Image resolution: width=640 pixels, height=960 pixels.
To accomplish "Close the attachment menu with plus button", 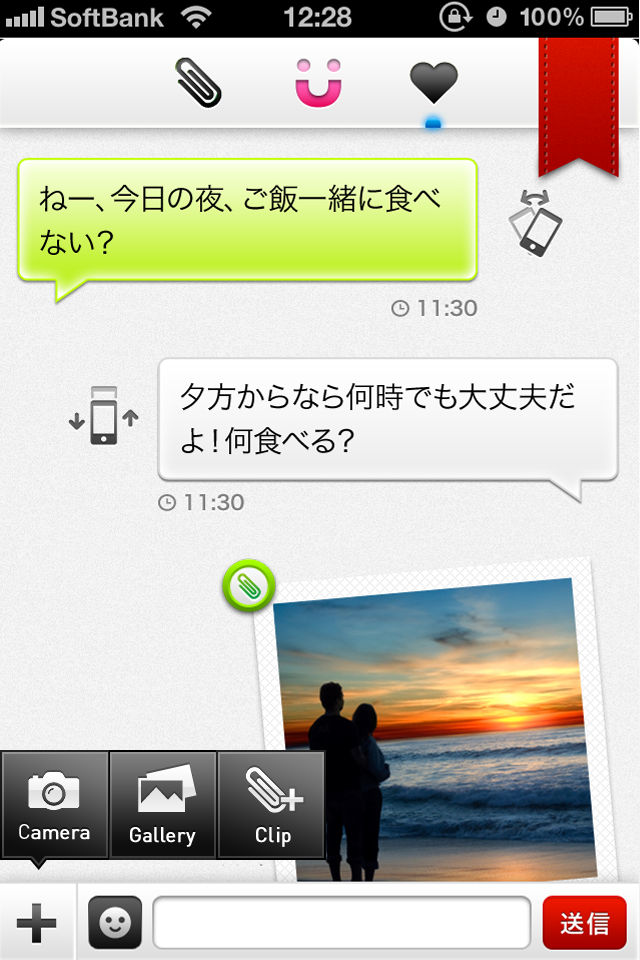I will tap(37, 922).
